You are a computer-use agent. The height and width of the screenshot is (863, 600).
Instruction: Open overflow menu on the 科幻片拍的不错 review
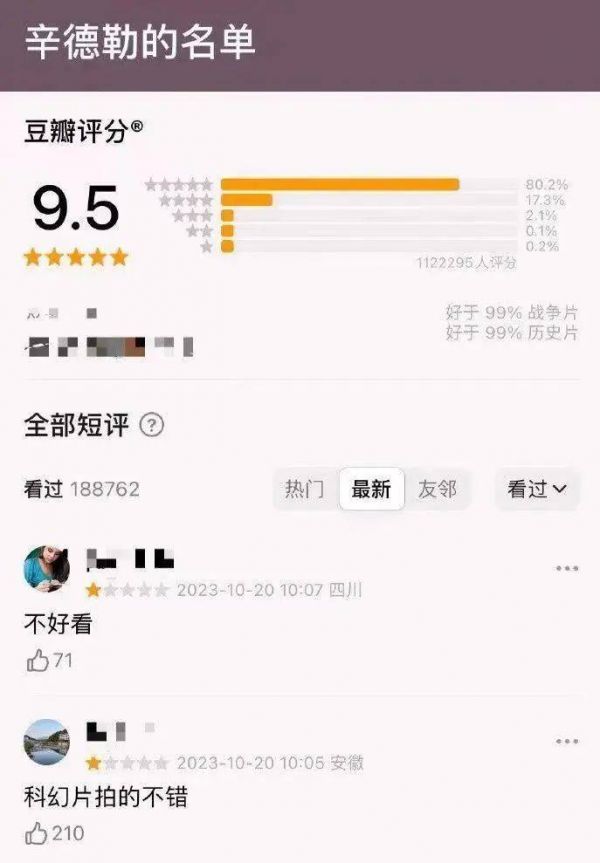coord(567,742)
